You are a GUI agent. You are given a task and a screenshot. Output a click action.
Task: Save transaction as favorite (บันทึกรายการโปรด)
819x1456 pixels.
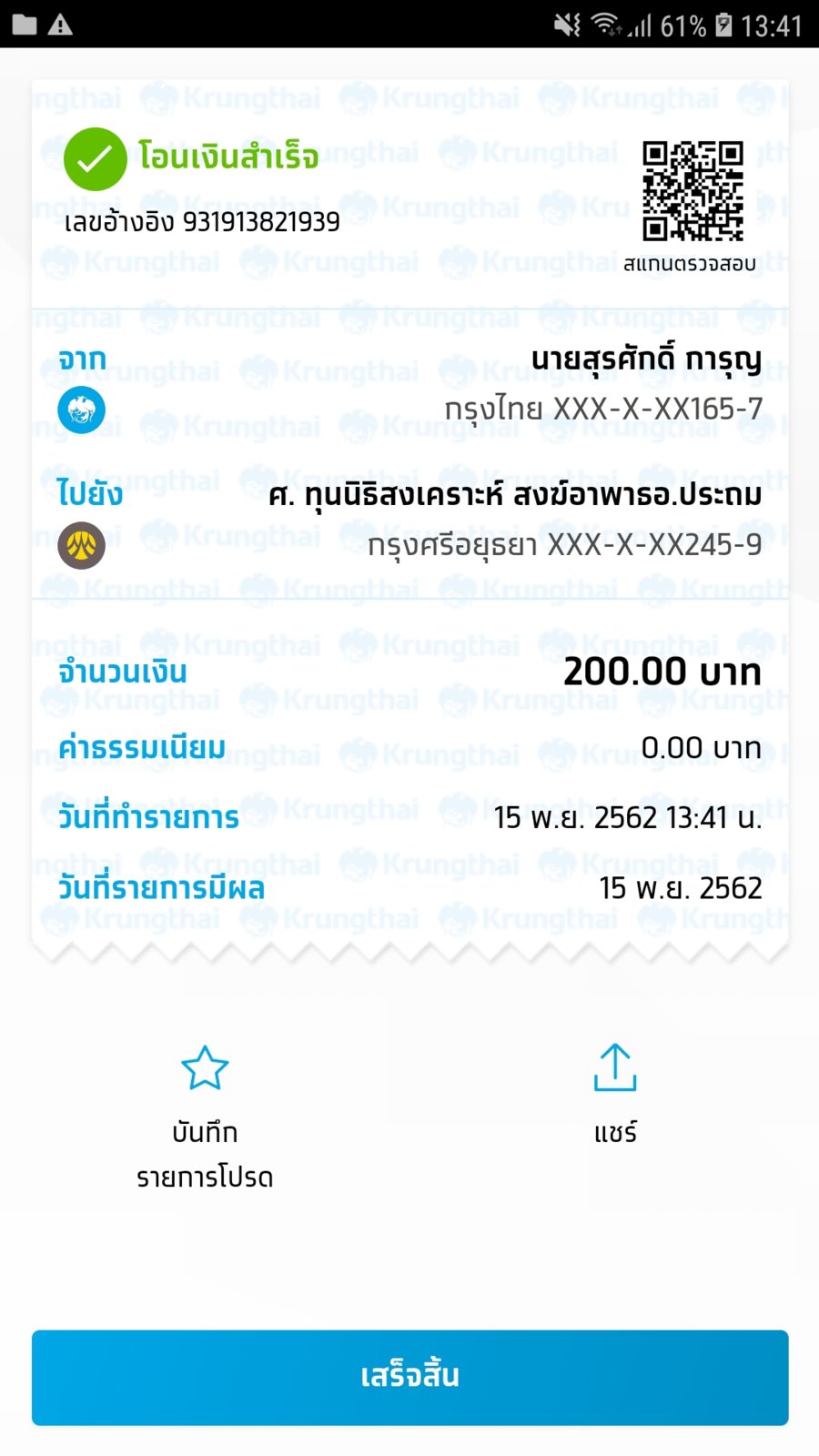coord(205,1117)
